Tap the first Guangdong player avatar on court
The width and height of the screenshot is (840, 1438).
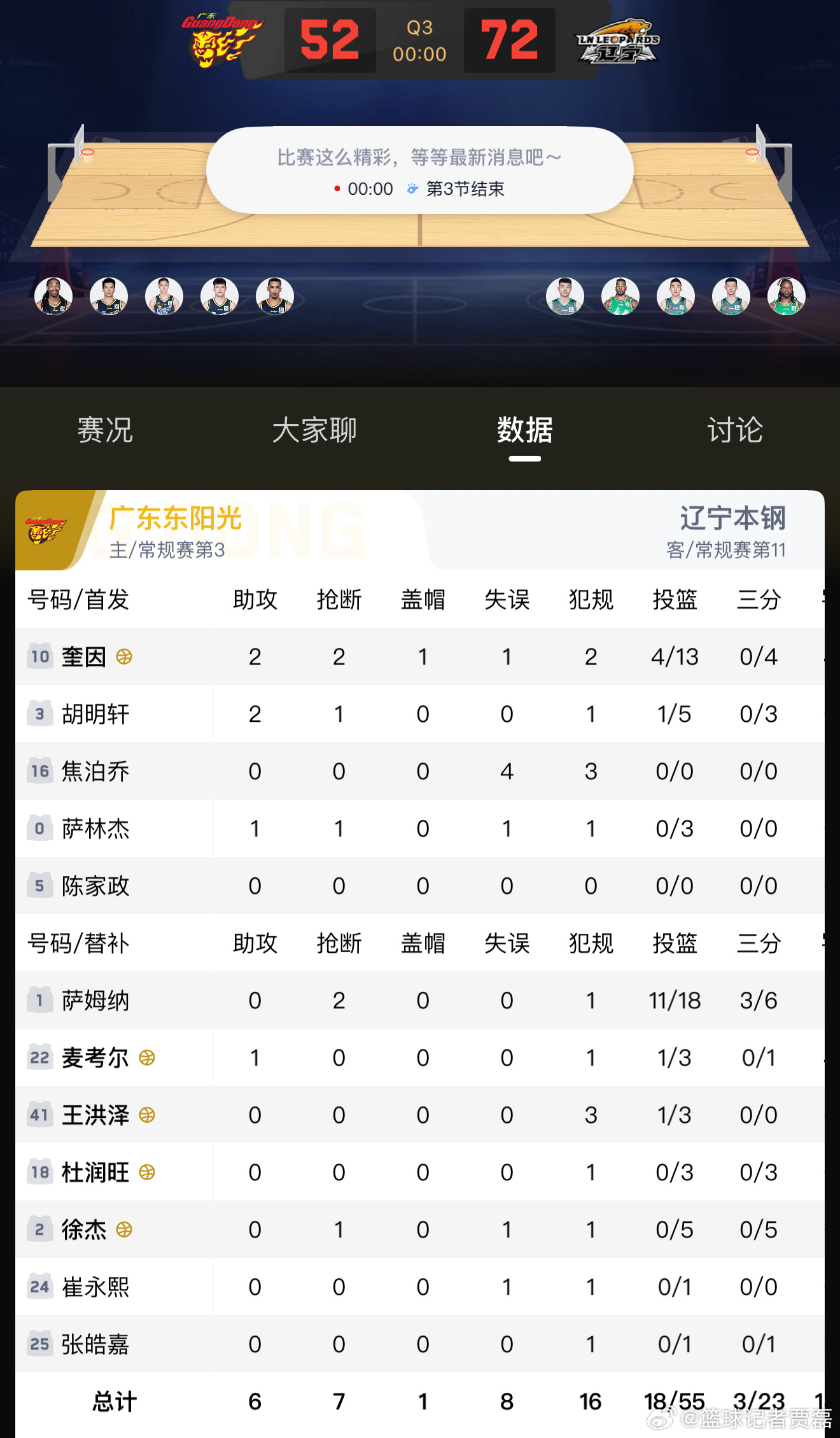coord(53,296)
